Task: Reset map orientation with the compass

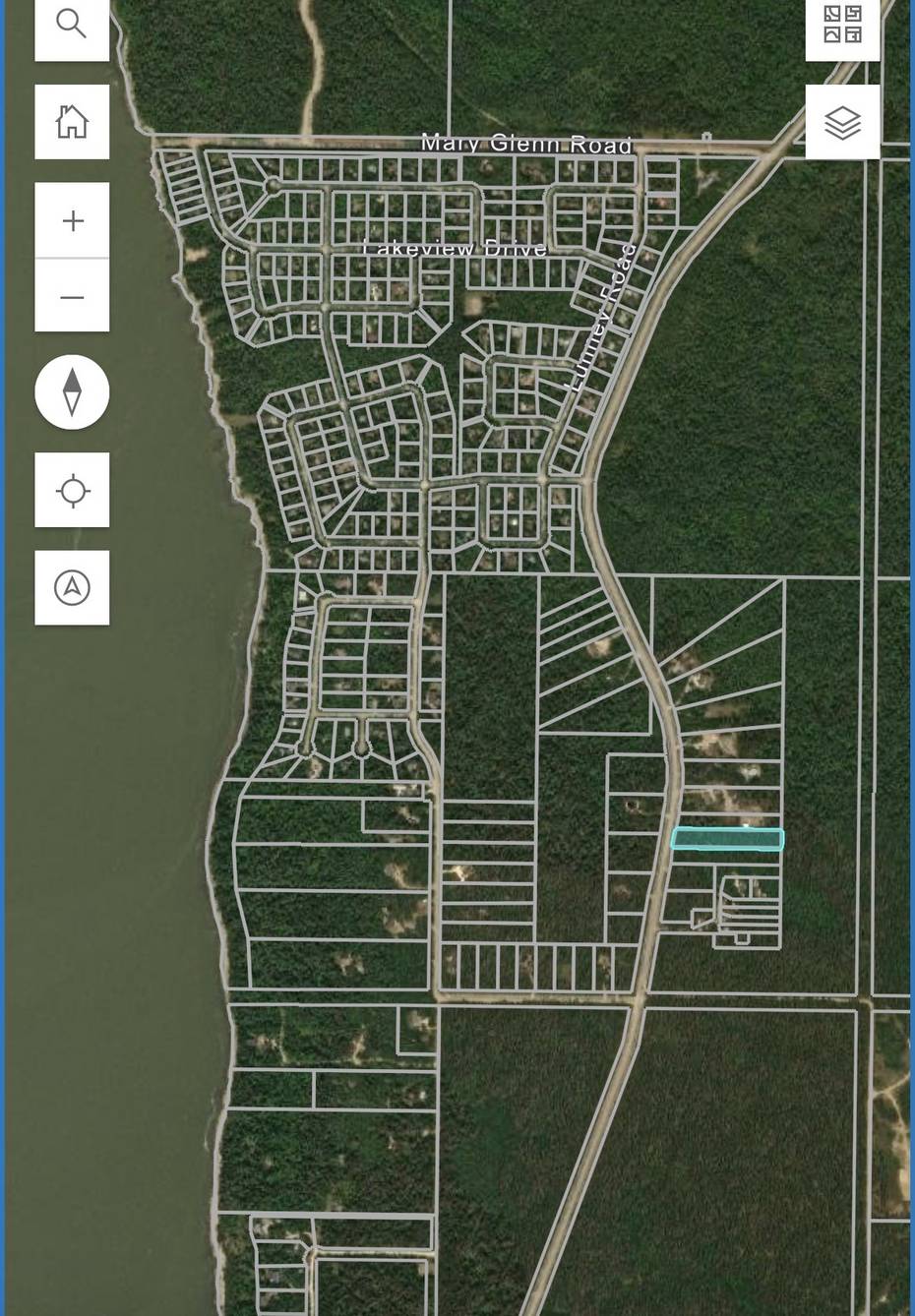Action: [72, 391]
